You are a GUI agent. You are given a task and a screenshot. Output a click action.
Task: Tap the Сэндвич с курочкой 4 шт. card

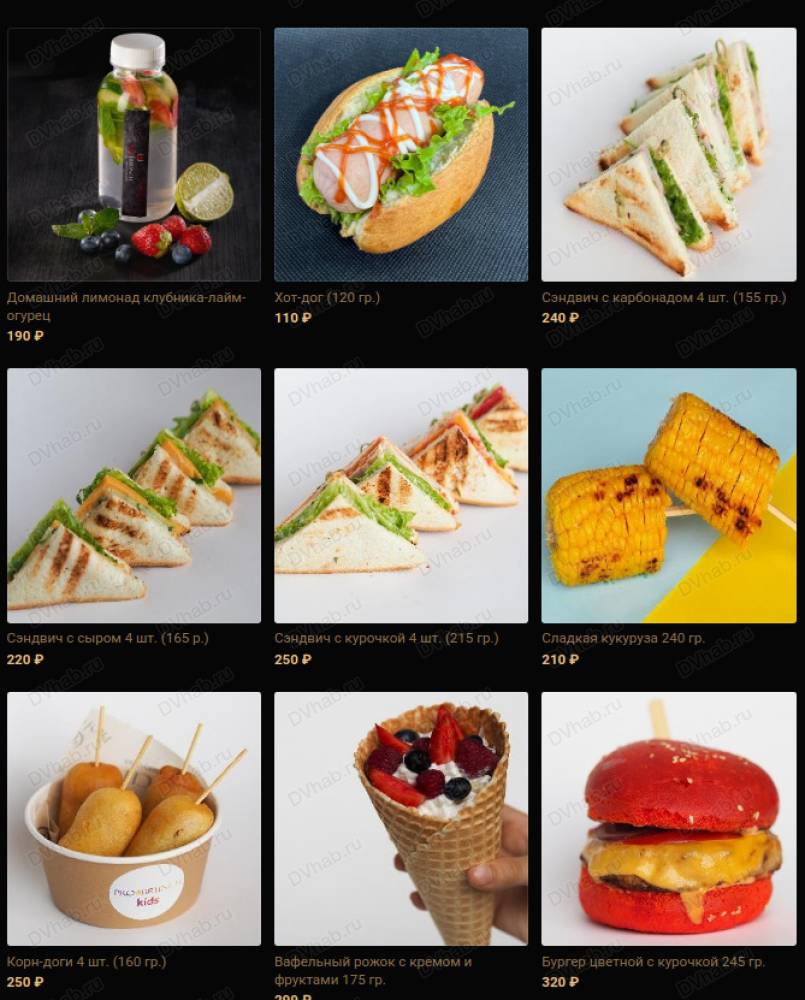coord(401,496)
